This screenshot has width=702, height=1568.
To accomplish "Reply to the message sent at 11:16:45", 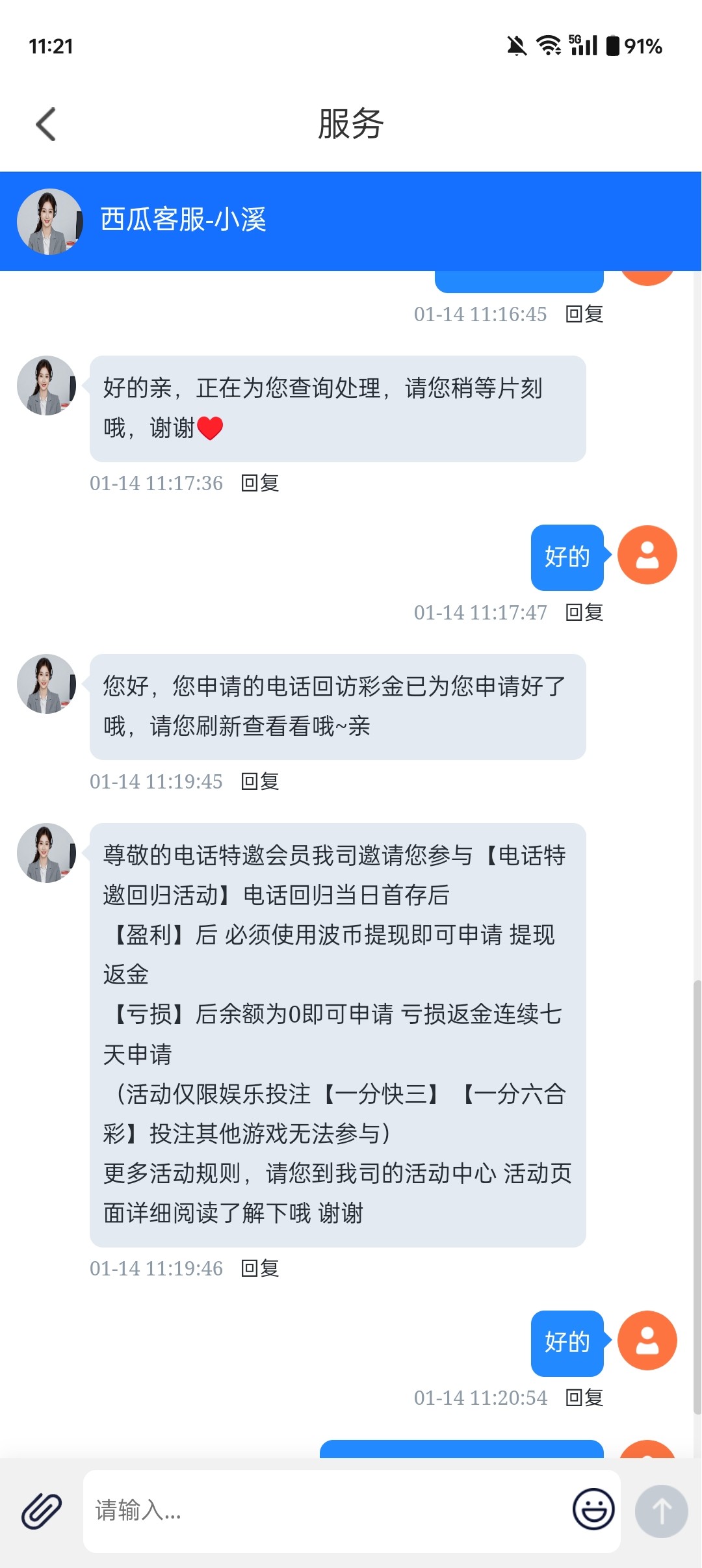I will [584, 314].
